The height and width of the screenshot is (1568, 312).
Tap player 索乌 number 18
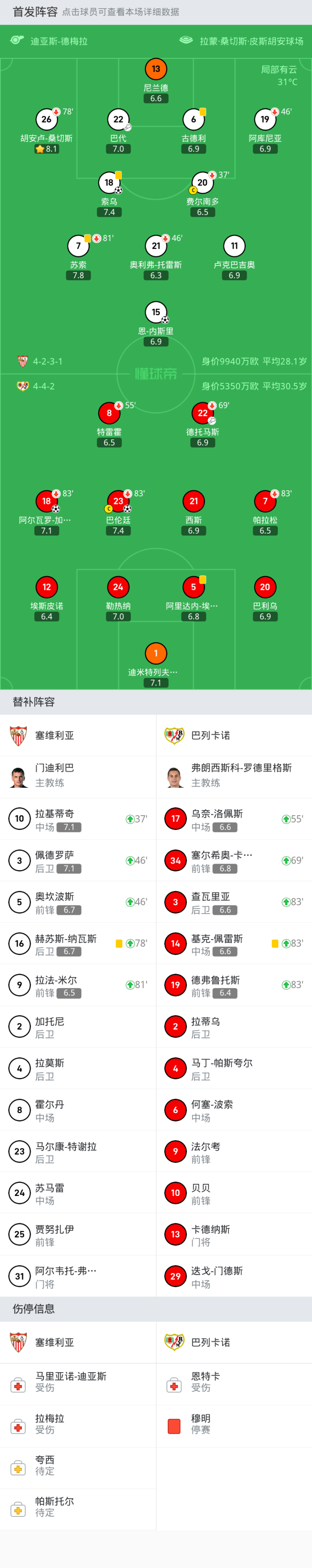pos(109,183)
